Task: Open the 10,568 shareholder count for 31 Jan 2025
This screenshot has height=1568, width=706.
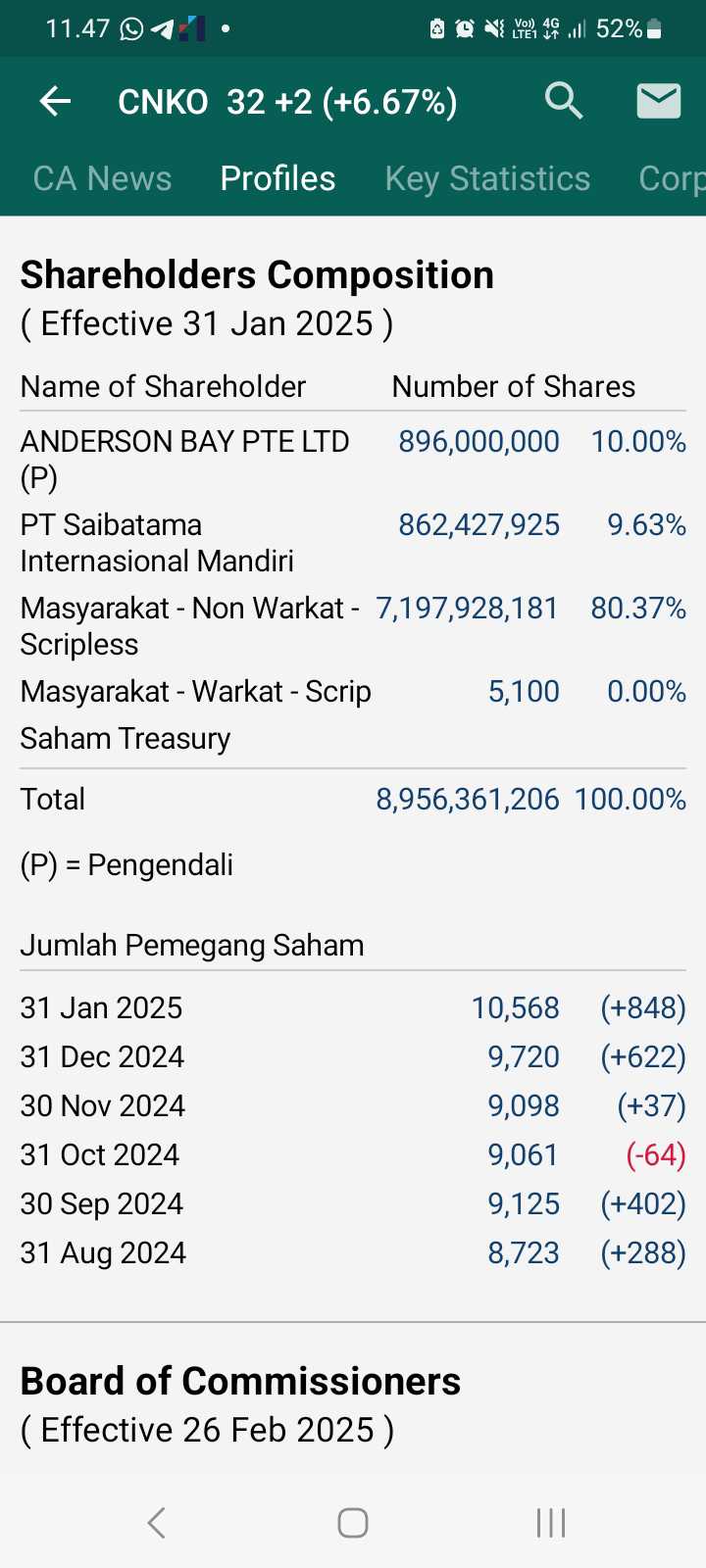Action: (x=515, y=1006)
